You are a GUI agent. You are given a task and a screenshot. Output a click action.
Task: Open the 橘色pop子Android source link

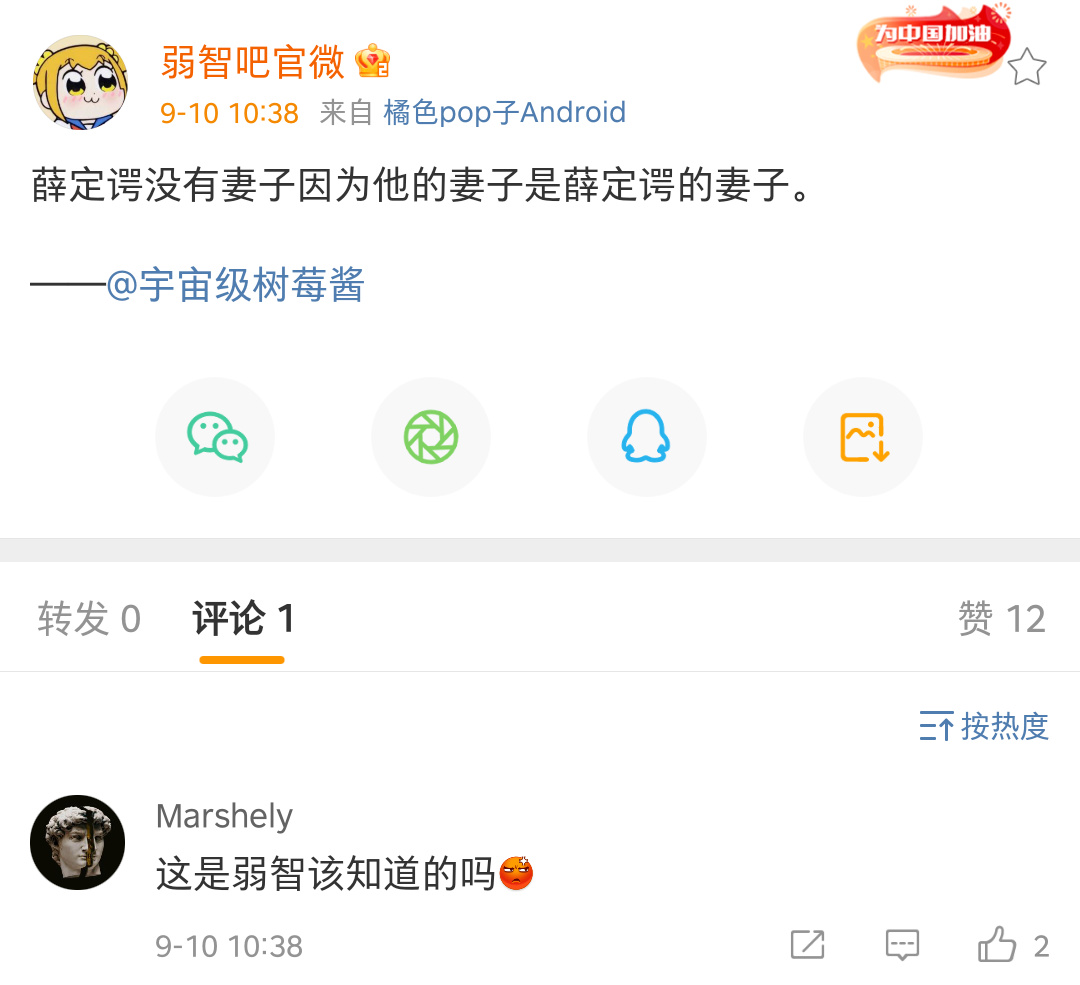pos(504,112)
